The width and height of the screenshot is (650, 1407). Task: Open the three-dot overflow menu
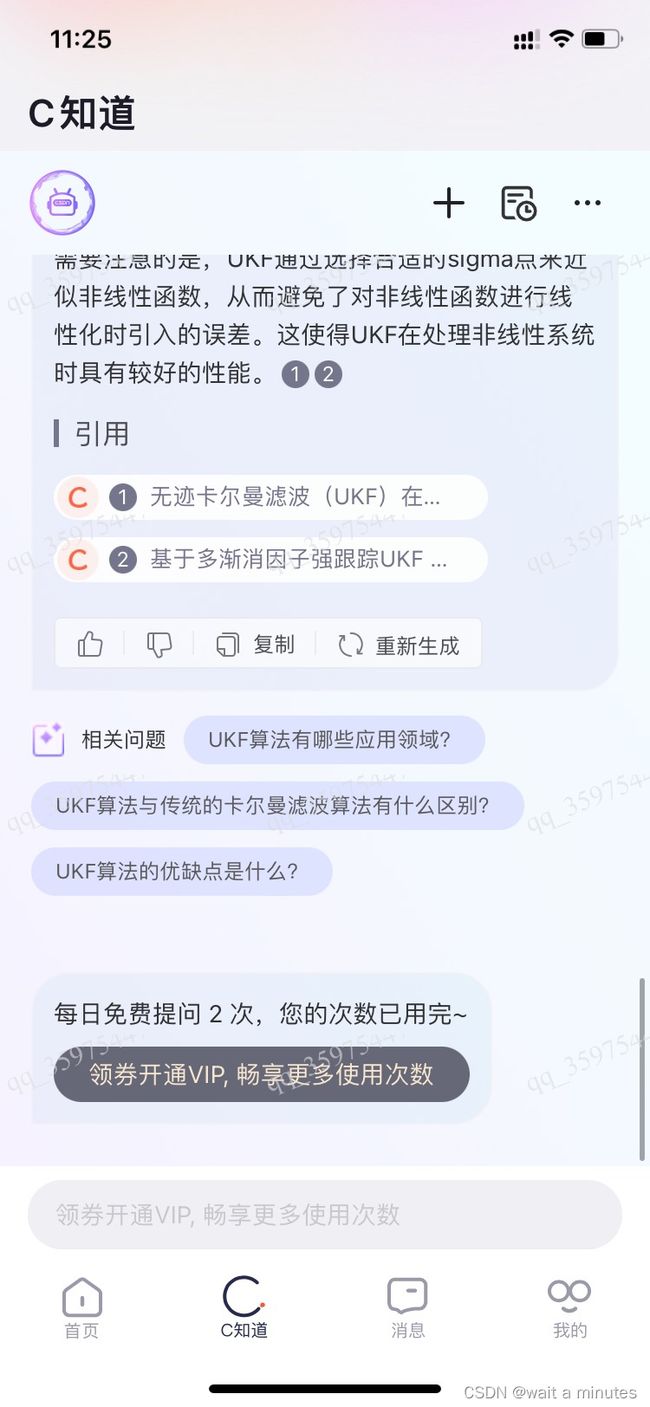pos(587,203)
